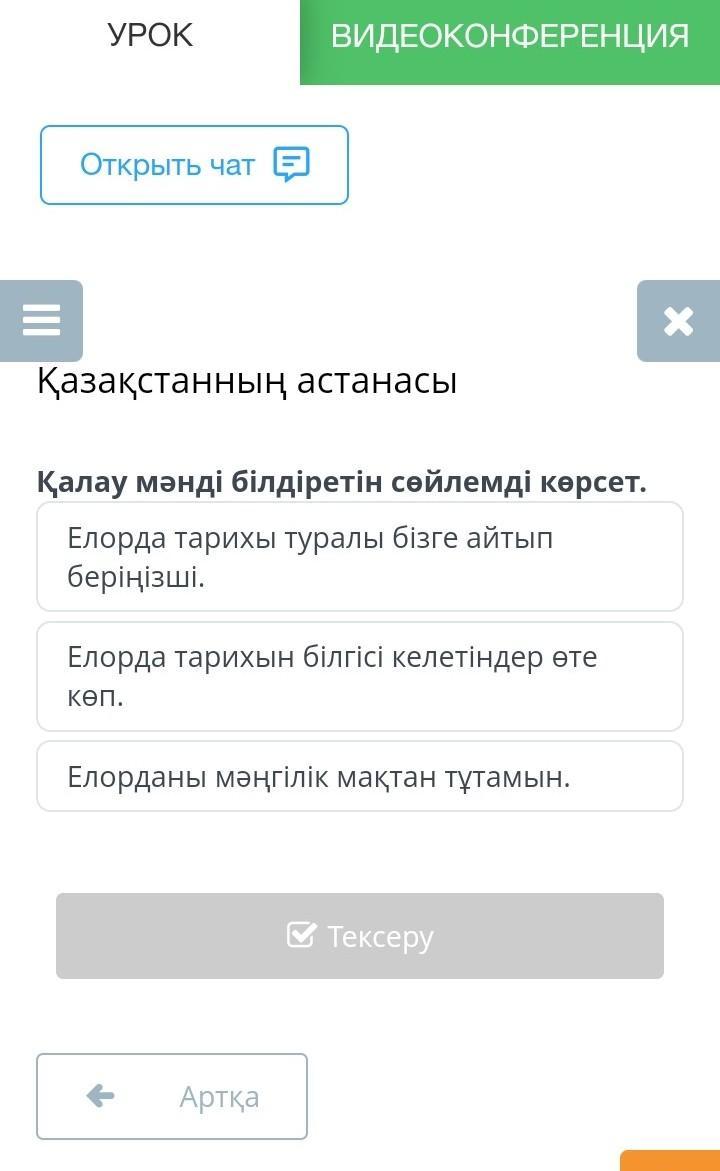Open the hamburger menu
The height and width of the screenshot is (1171, 720).
coord(41,321)
